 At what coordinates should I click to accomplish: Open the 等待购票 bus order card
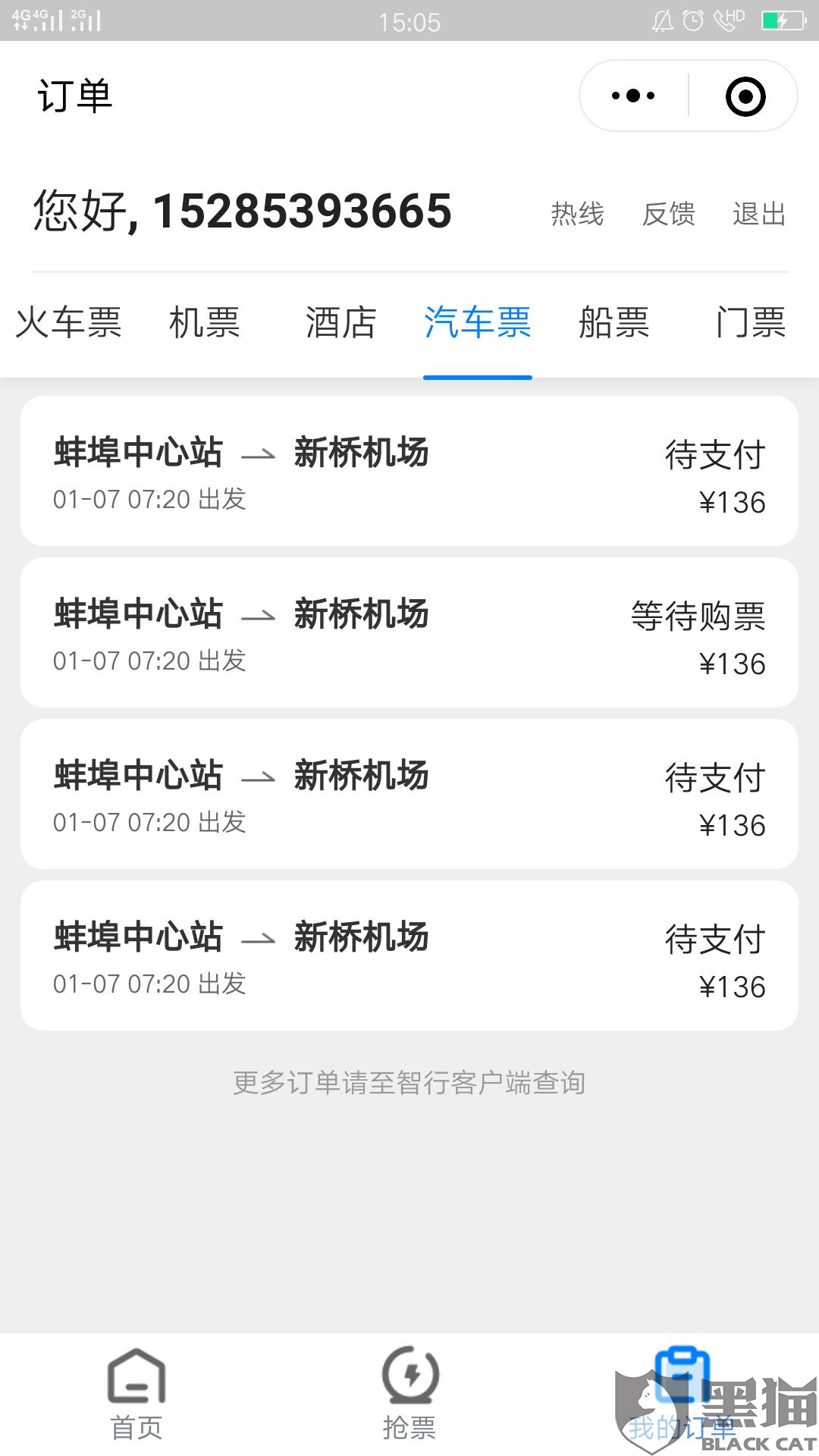(409, 633)
